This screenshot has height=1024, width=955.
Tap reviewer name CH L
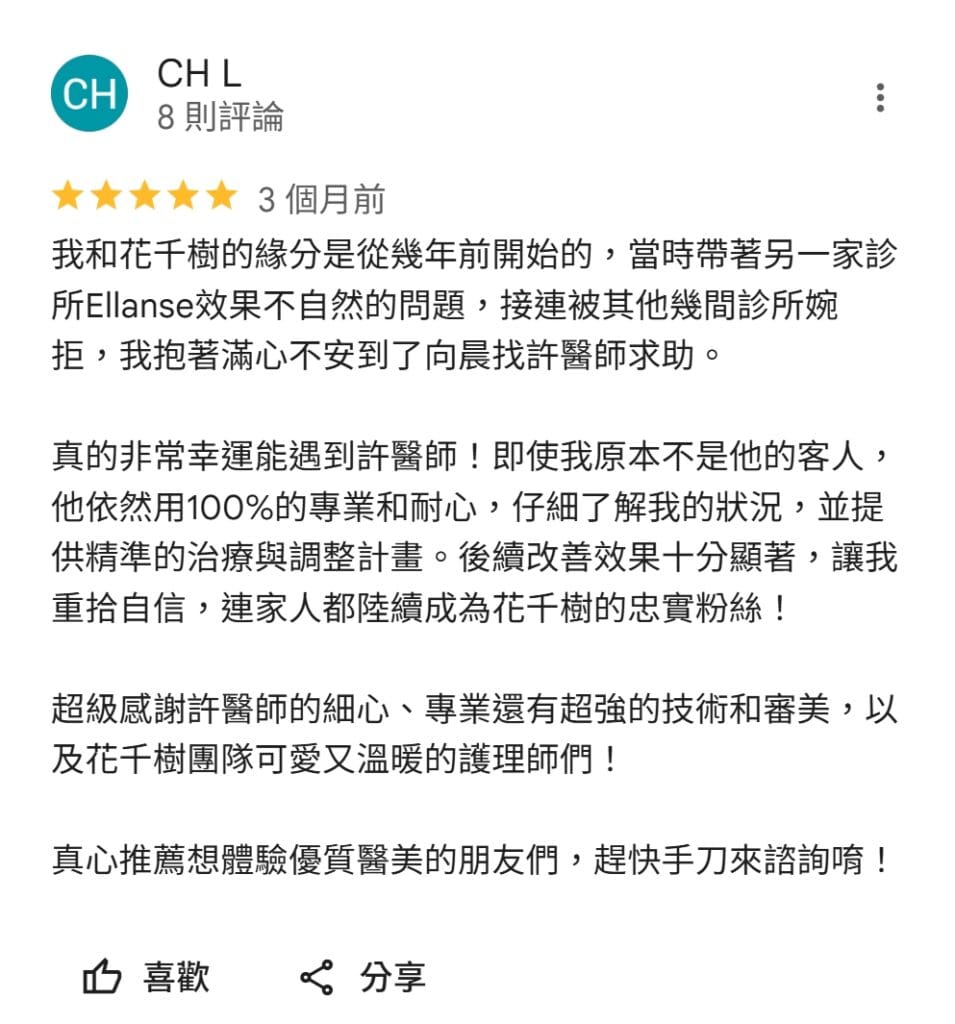pos(199,74)
